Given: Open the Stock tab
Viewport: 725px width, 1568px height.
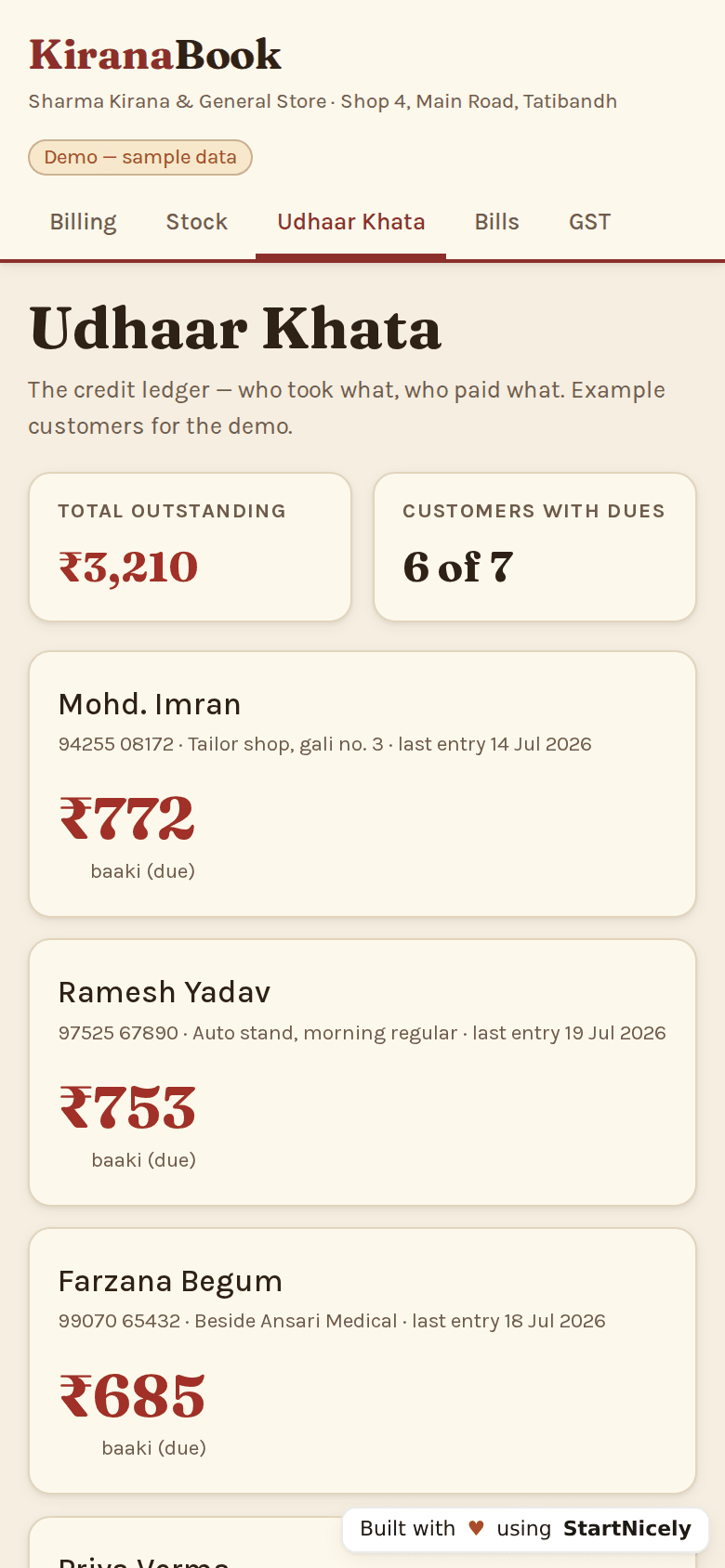Looking at the screenshot, I should [x=196, y=222].
